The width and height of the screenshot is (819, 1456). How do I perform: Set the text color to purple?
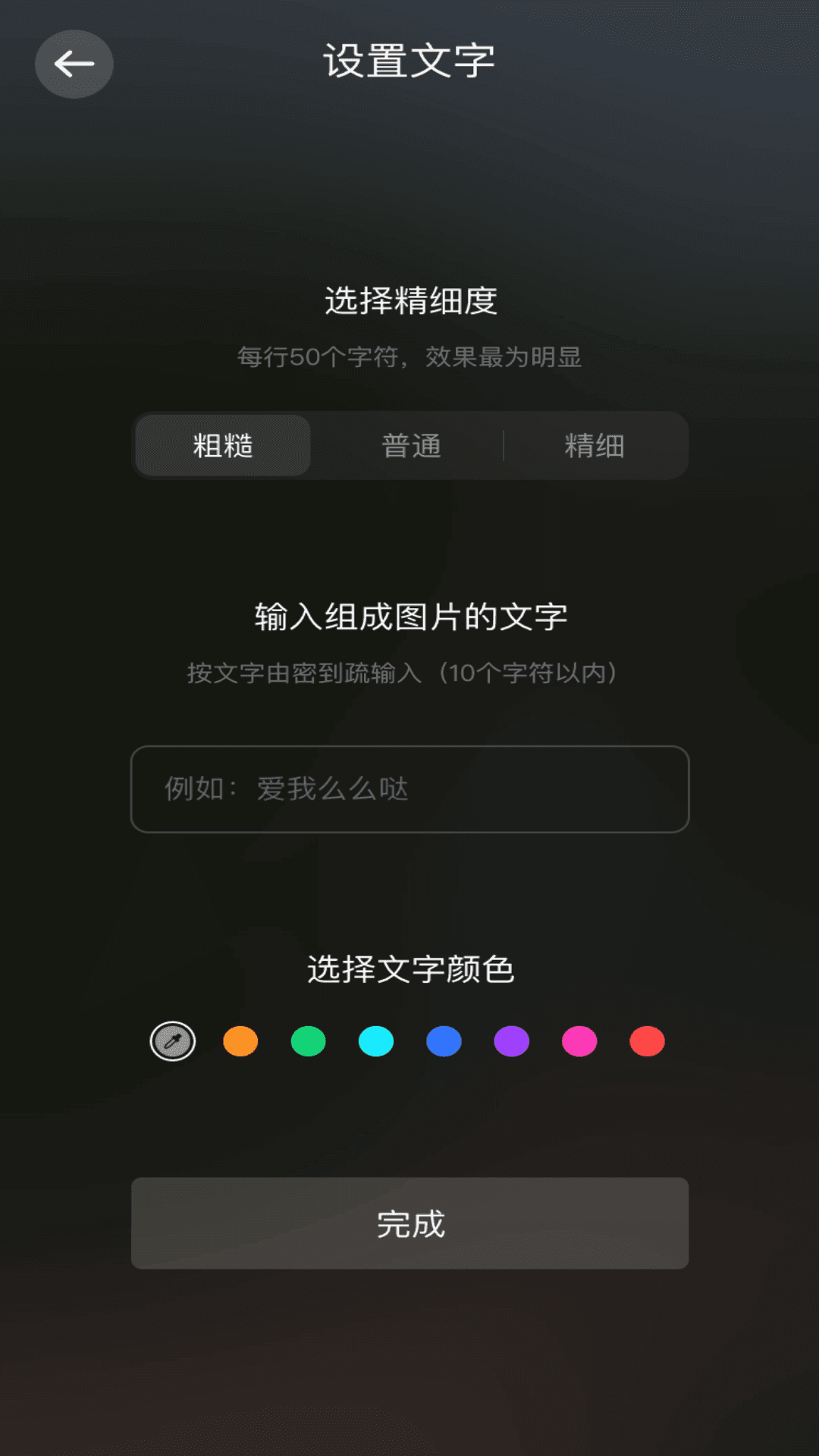pyautogui.click(x=512, y=1041)
